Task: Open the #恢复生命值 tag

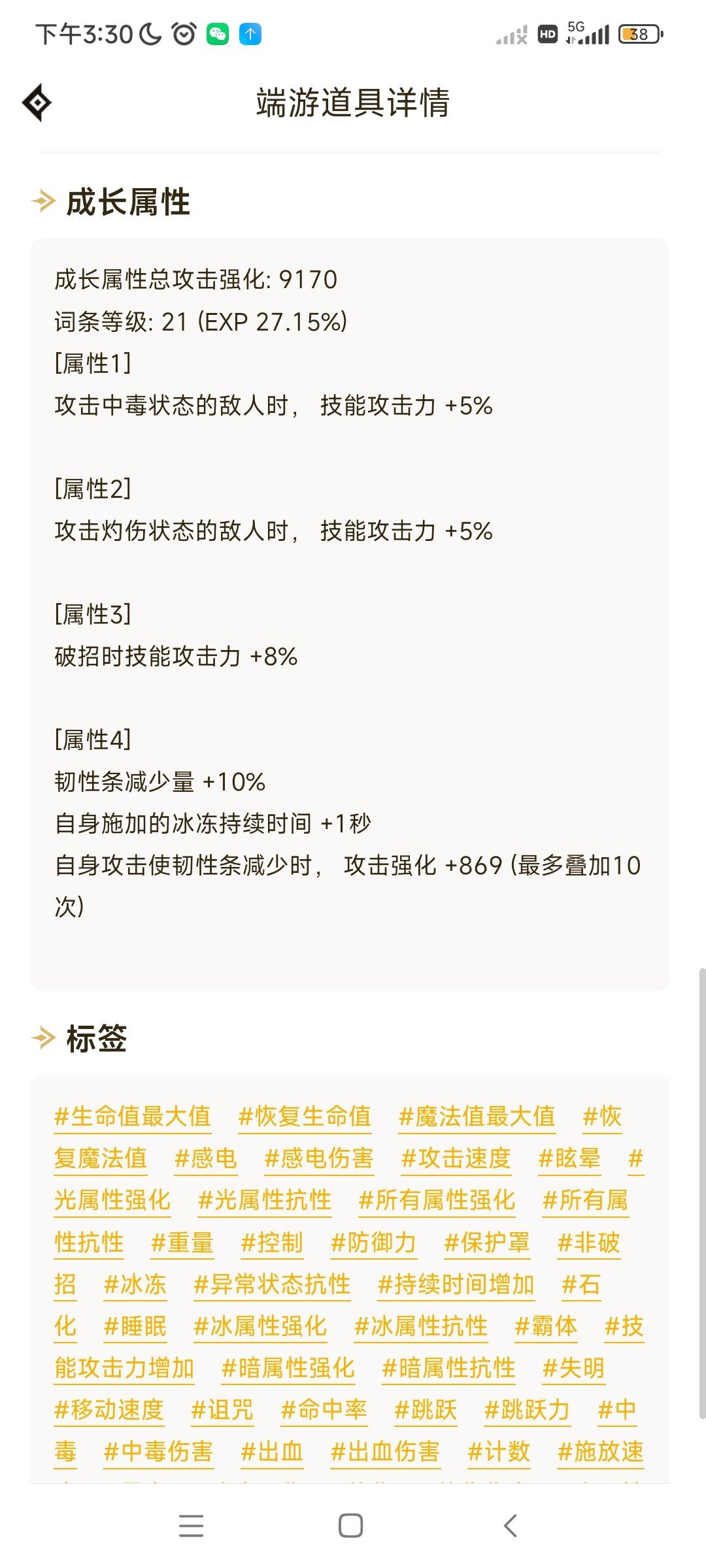Action: (305, 1117)
